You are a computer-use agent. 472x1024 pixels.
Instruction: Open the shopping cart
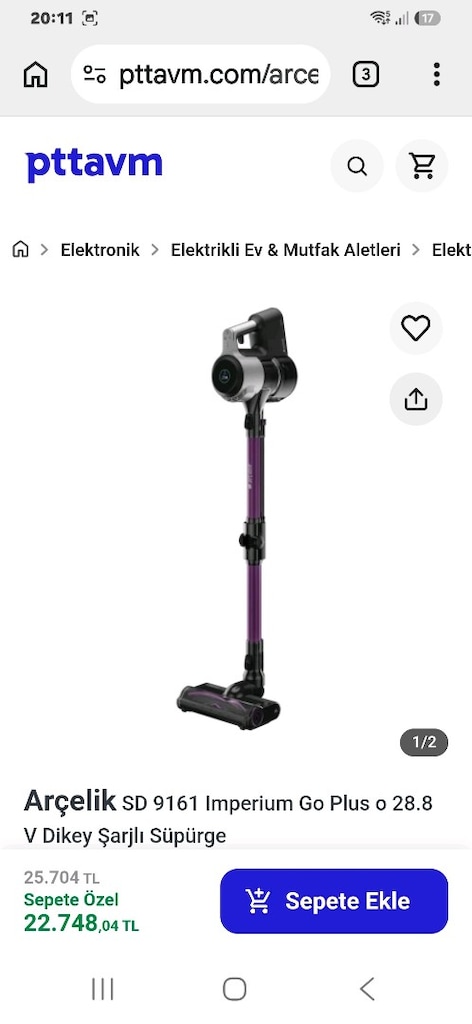point(422,166)
